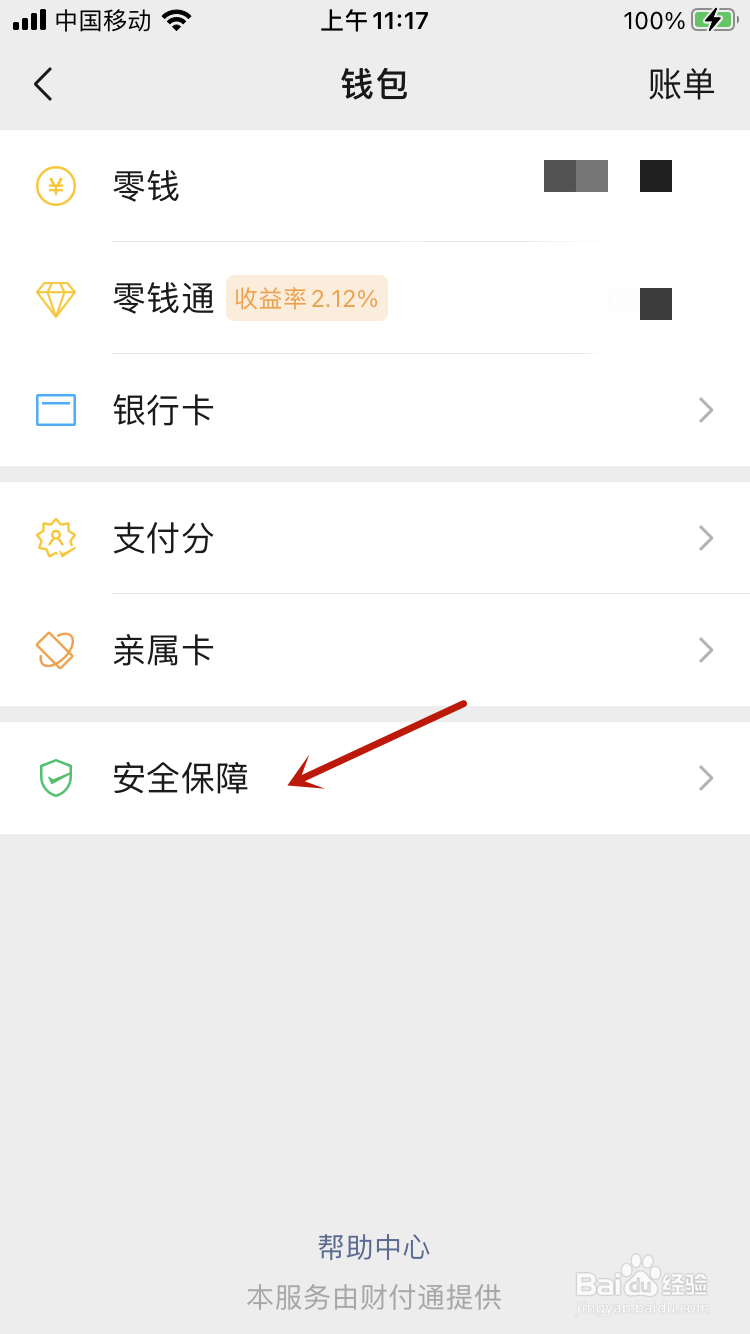Open the 帮助中心 link
This screenshot has width=750, height=1334.
pos(374,1247)
